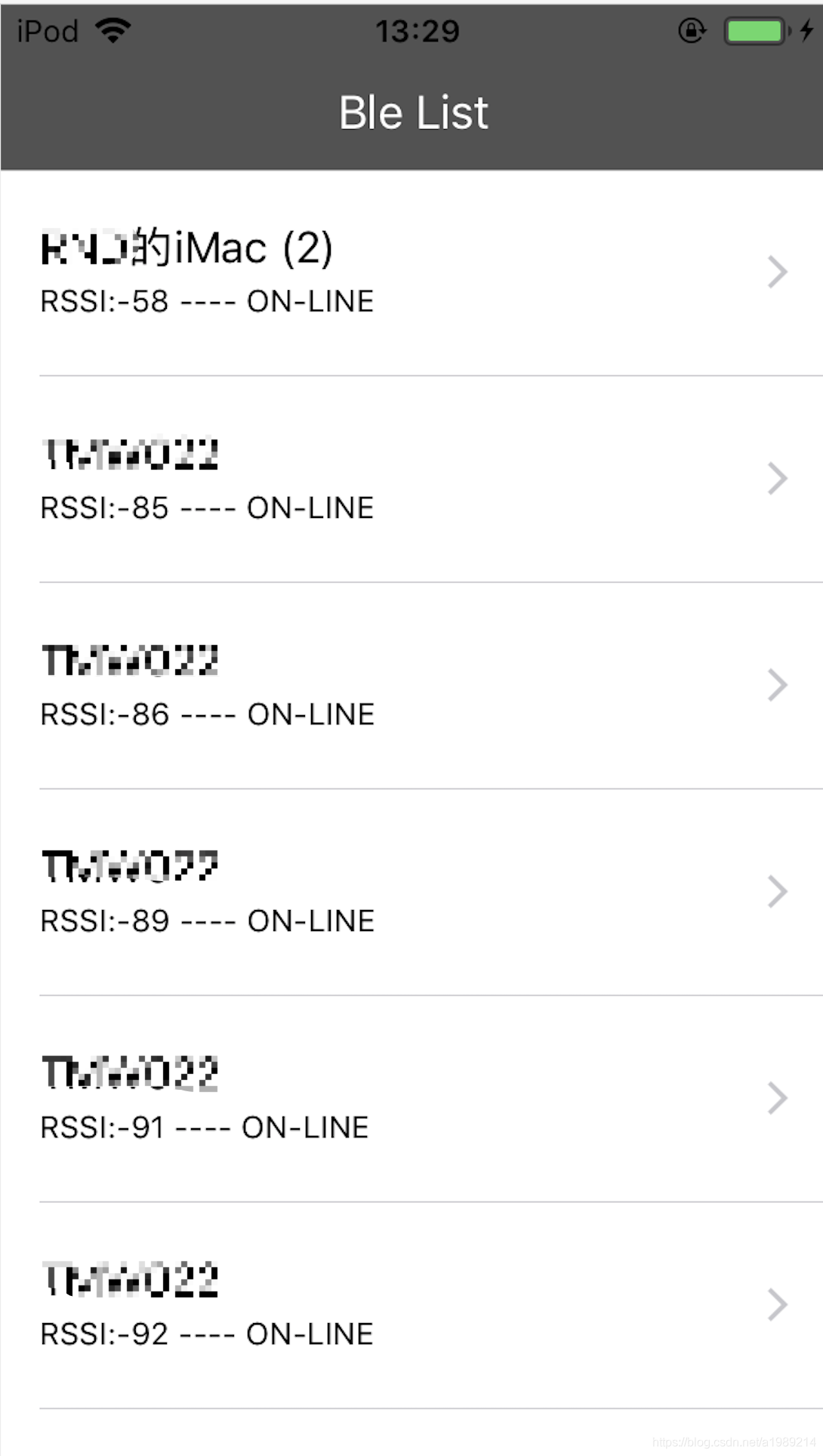Tap the device row with RSSI:-92

click(411, 1305)
